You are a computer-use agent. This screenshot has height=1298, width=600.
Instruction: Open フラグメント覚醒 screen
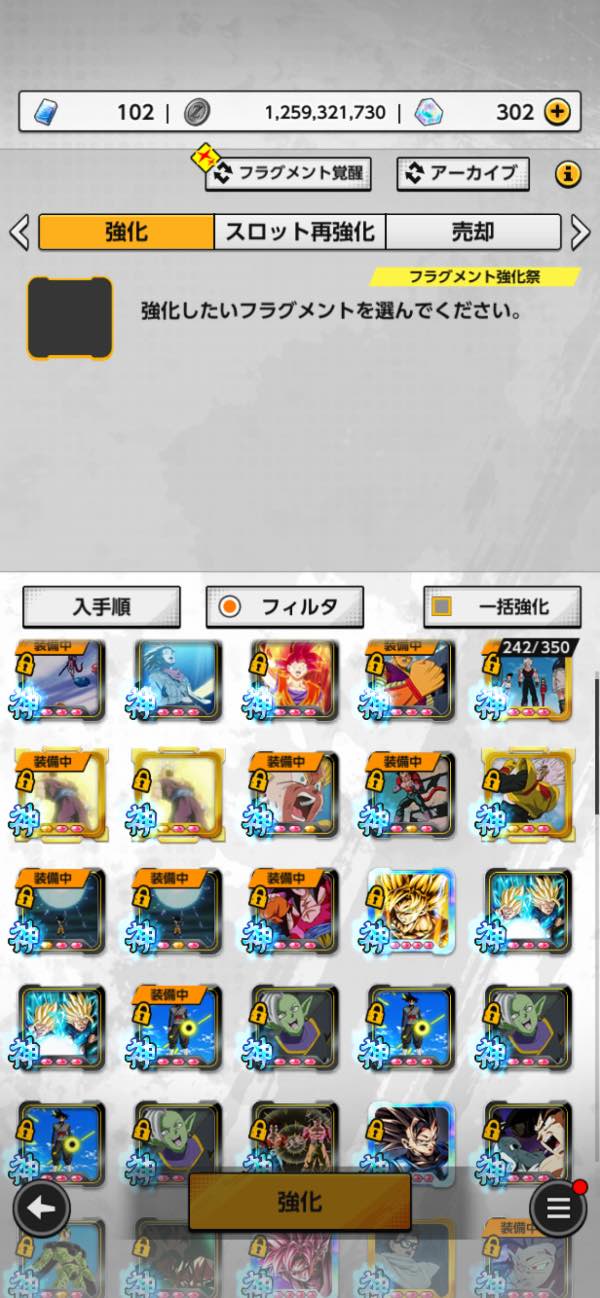(x=289, y=174)
